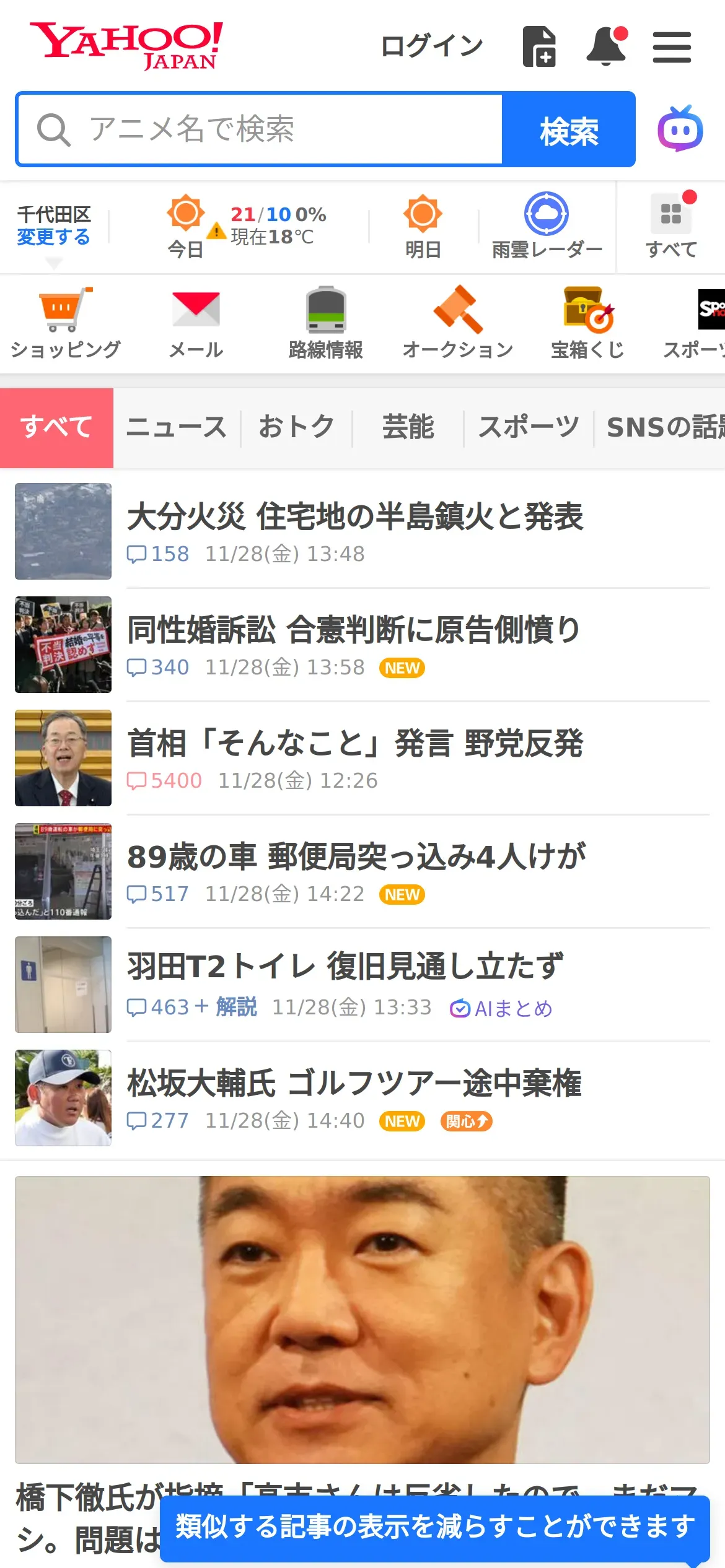Open the 橋下徹氏 featured article photo

[362, 1319]
